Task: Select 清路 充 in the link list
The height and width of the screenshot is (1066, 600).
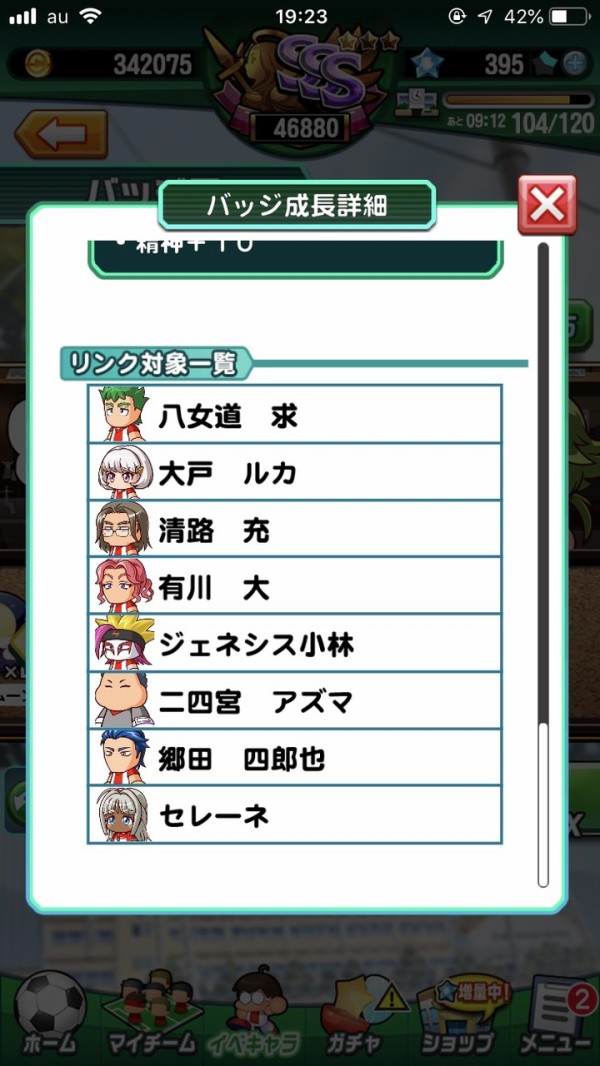Action: coord(295,530)
